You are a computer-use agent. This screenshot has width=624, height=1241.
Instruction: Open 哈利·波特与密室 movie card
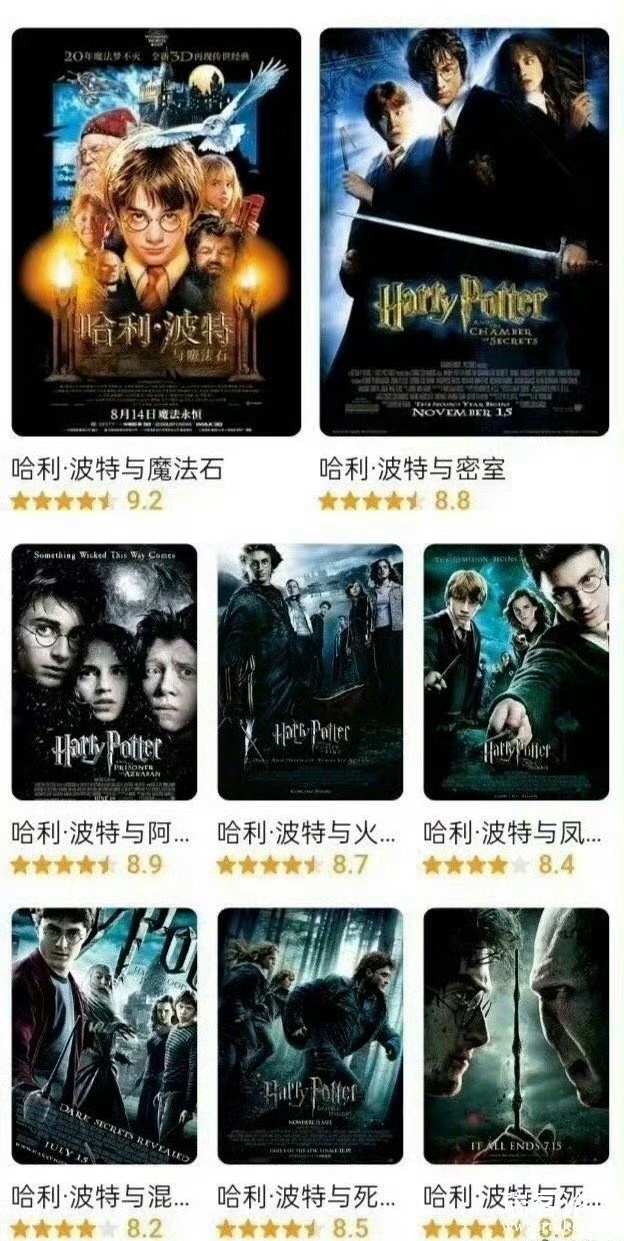464,232
